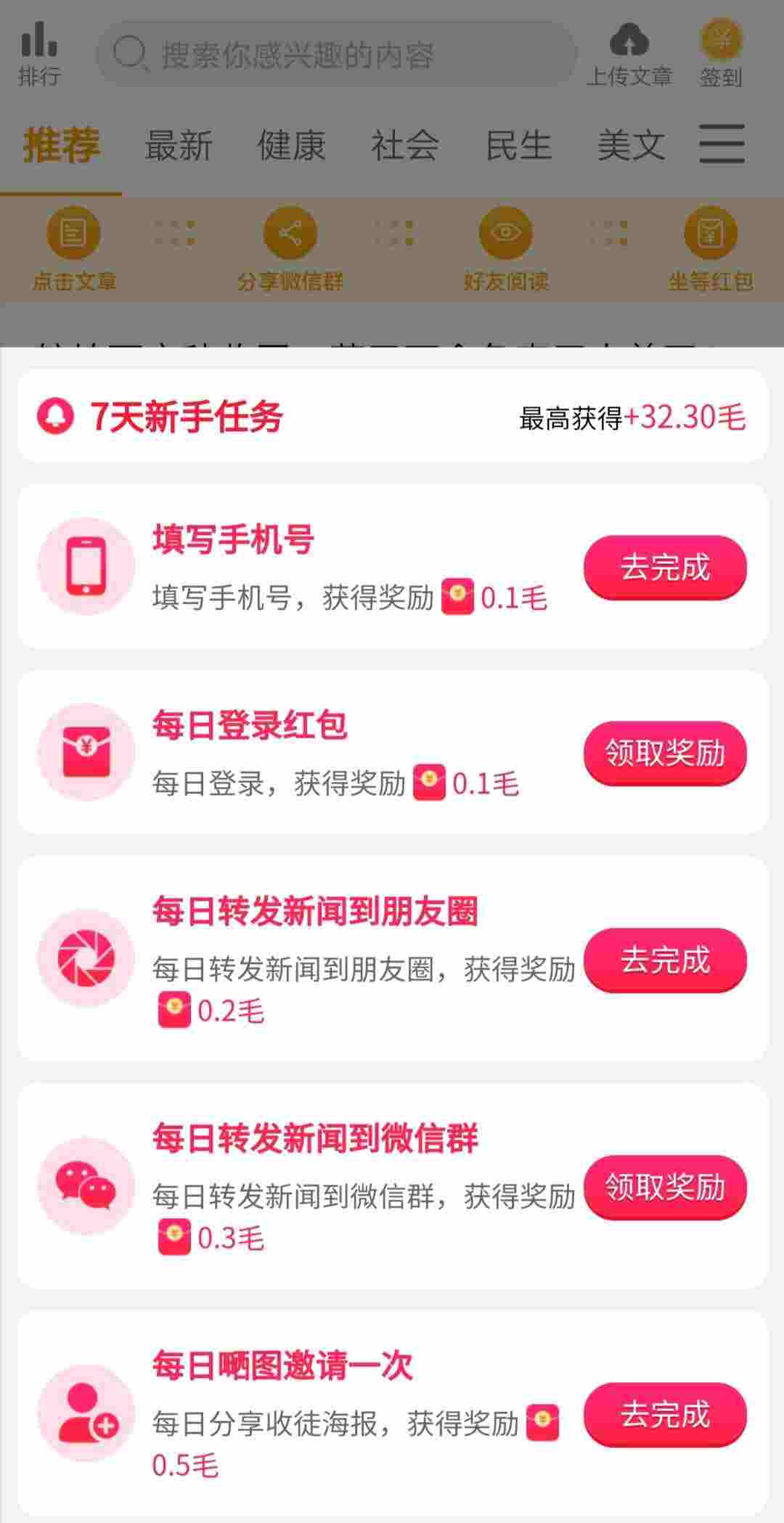Tap 去完成 for 填写手机号 task
The image size is (784, 1523).
(x=665, y=567)
